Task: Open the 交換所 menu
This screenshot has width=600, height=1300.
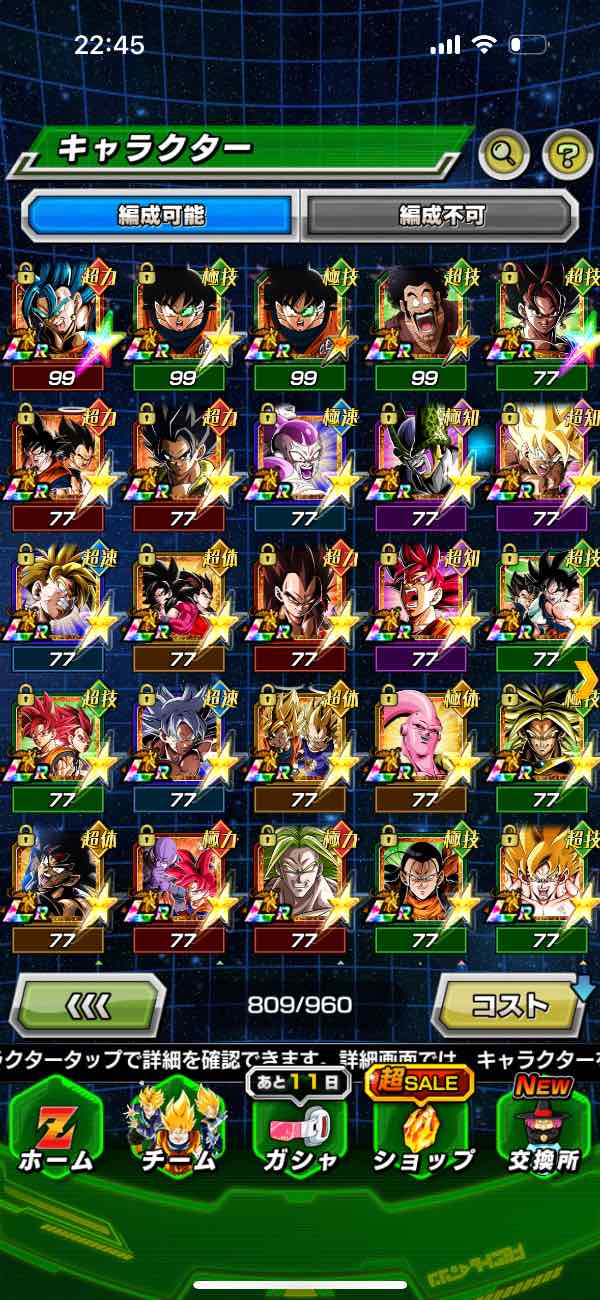Action: click(542, 1128)
